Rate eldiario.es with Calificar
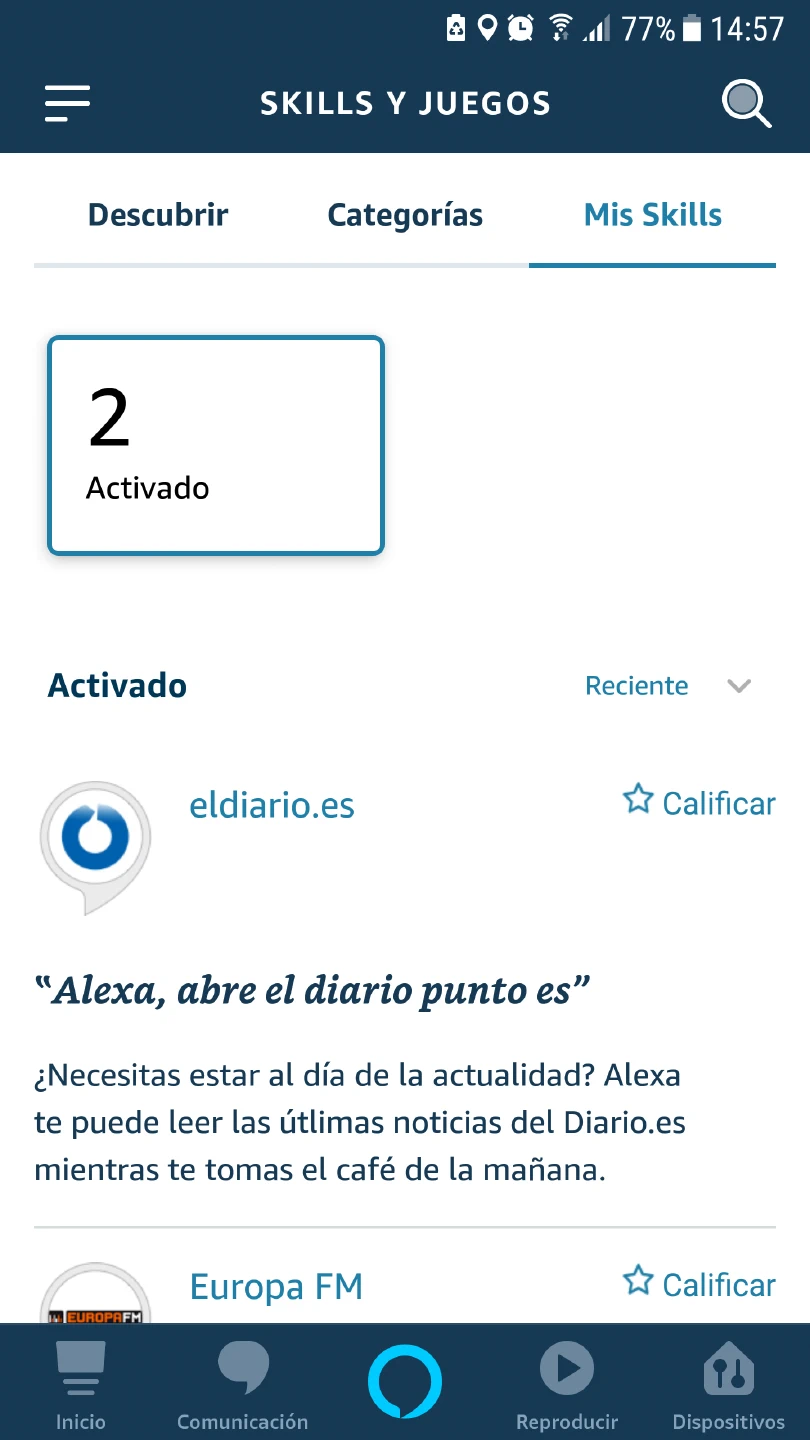810x1440 pixels. click(x=699, y=802)
